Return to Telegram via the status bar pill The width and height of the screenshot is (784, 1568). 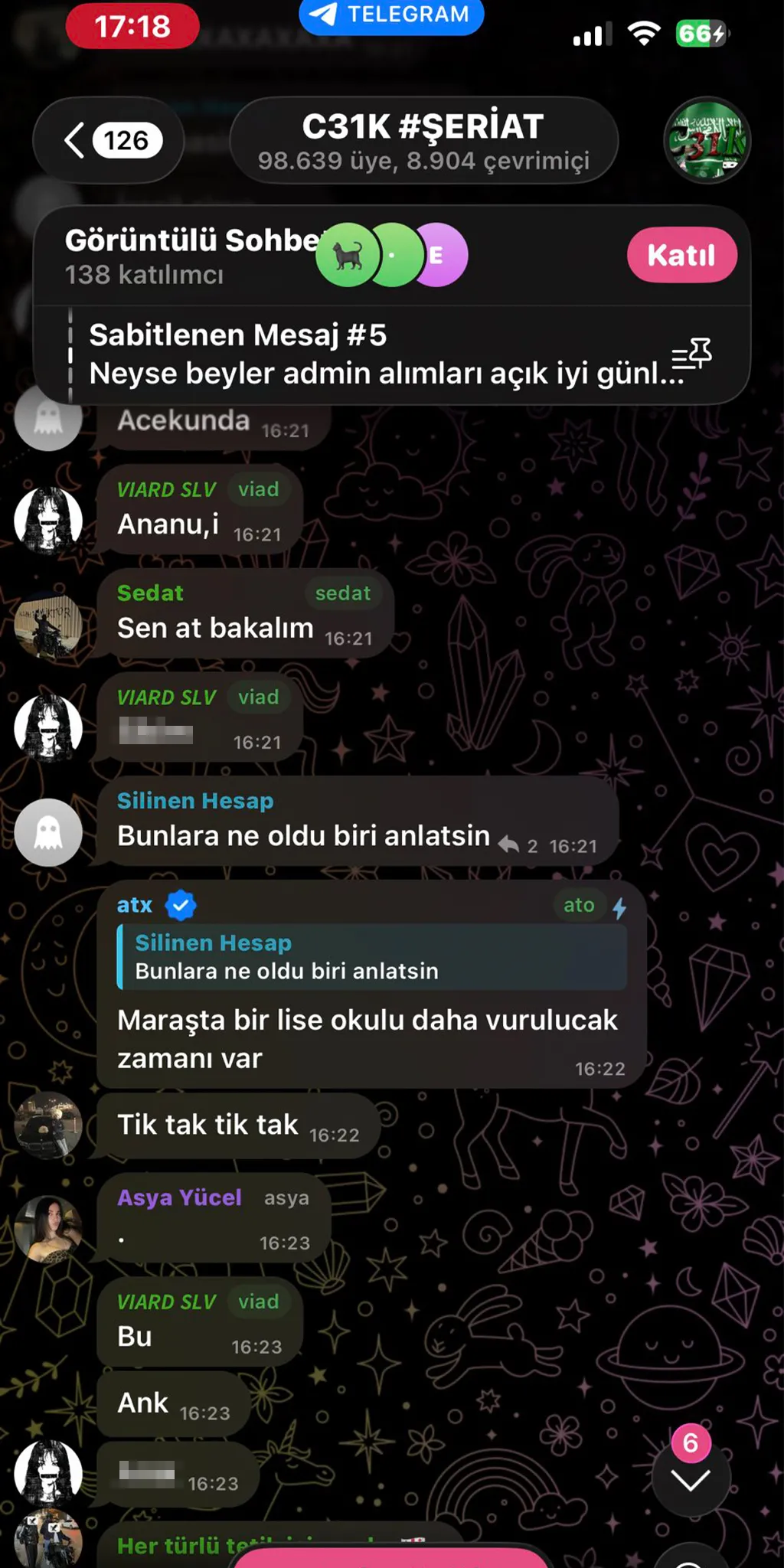391,15
